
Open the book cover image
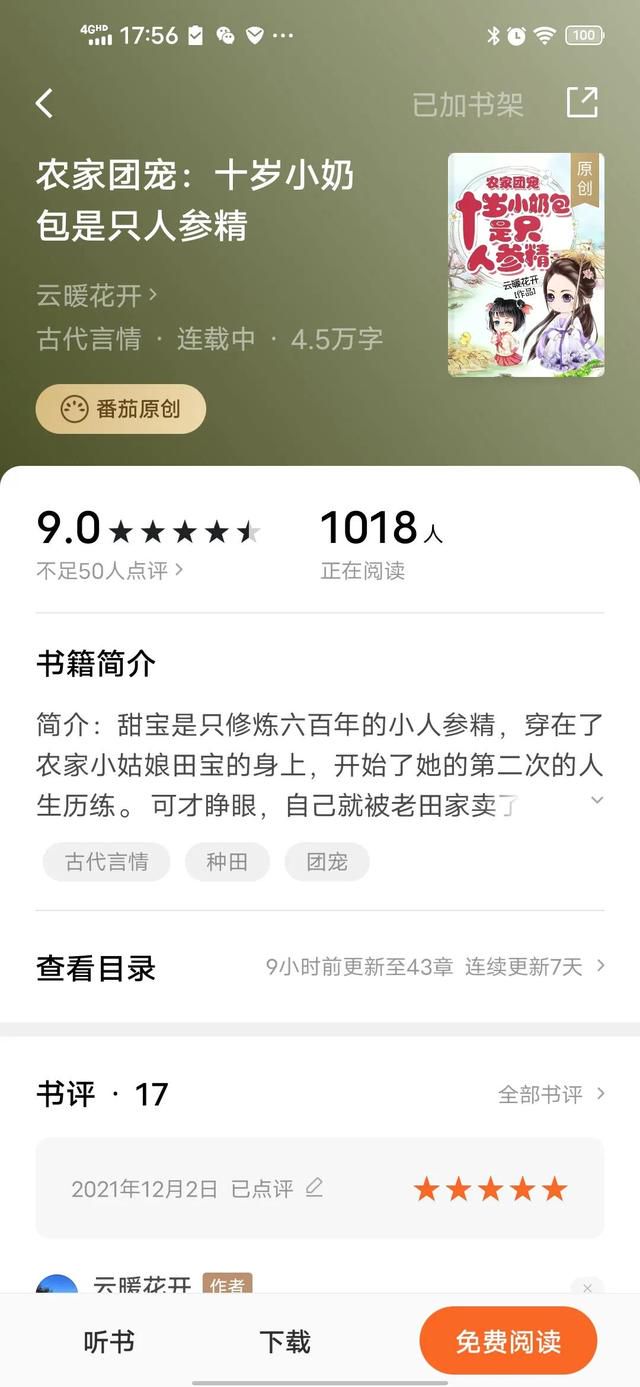tap(525, 265)
